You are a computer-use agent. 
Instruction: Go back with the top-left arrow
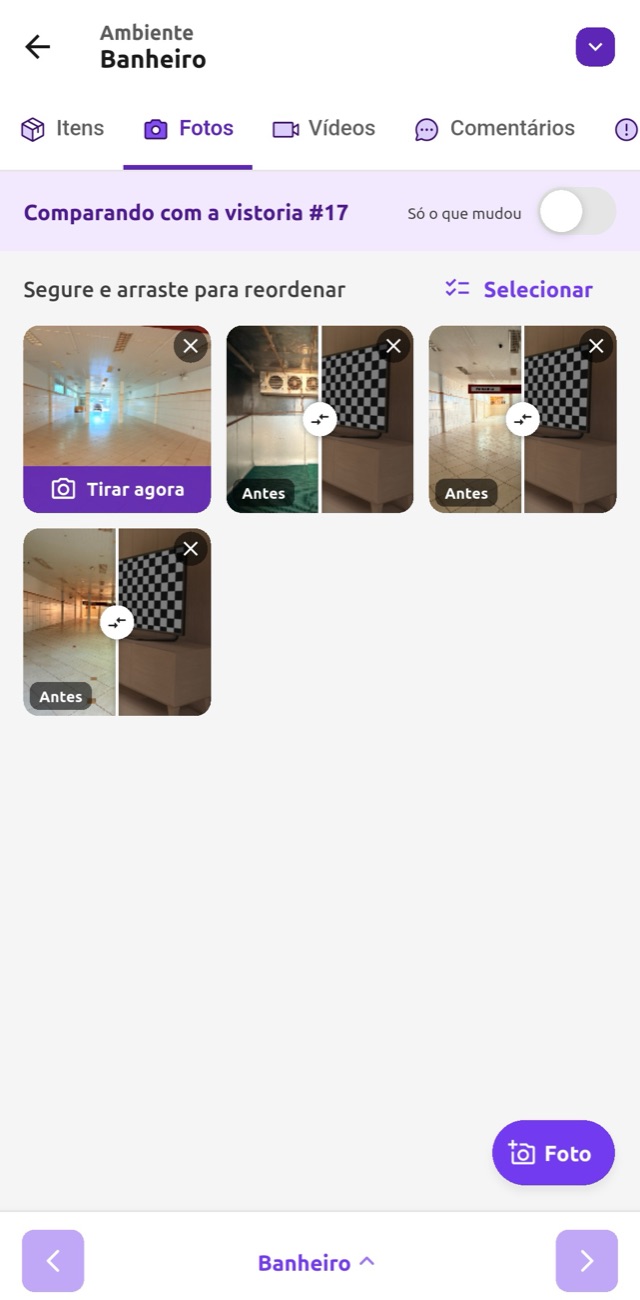pos(37,46)
